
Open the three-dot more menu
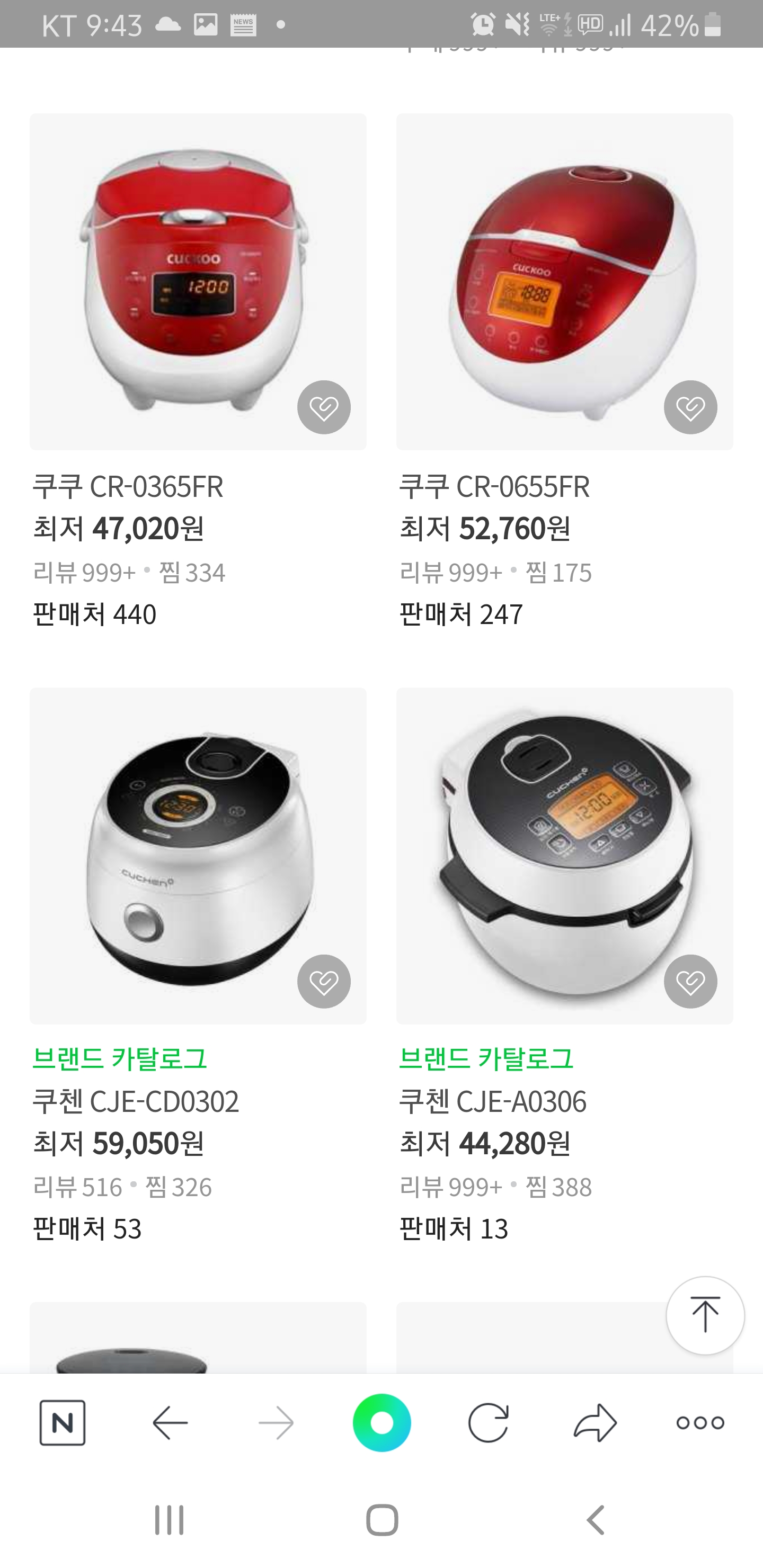pyautogui.click(x=700, y=1422)
